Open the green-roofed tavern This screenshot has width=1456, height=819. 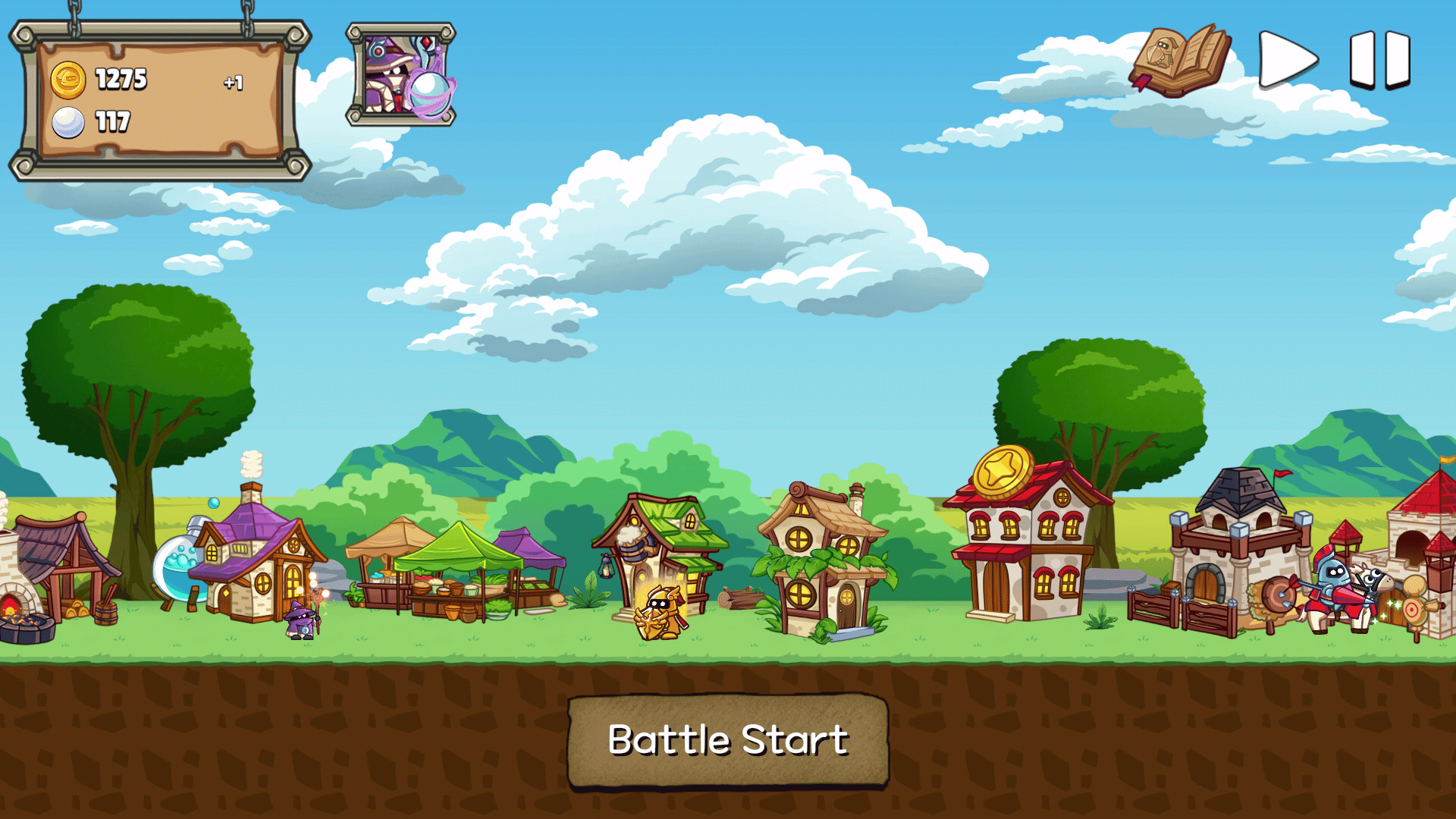660,546
